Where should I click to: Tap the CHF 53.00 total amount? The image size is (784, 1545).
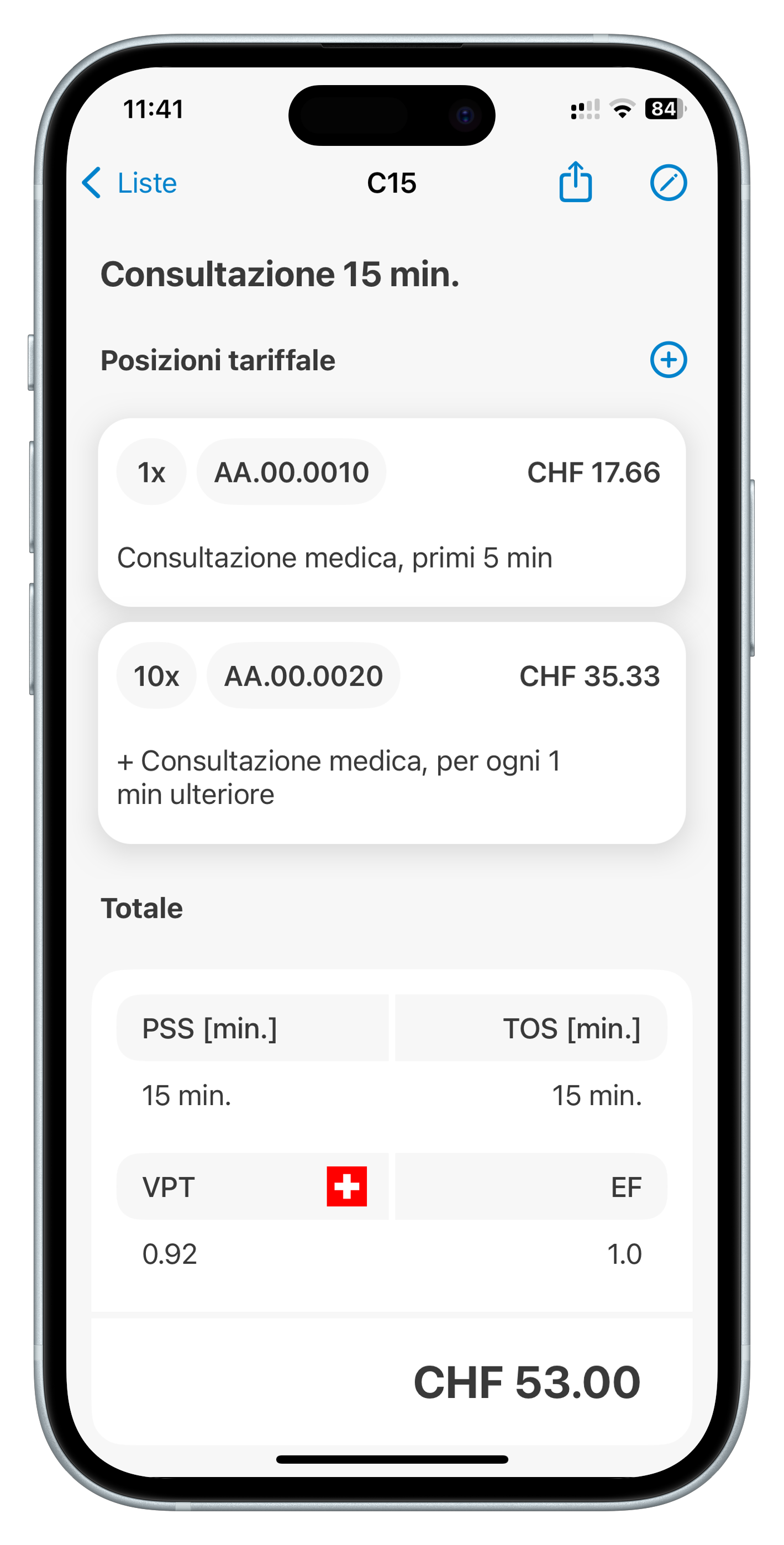point(527,1383)
